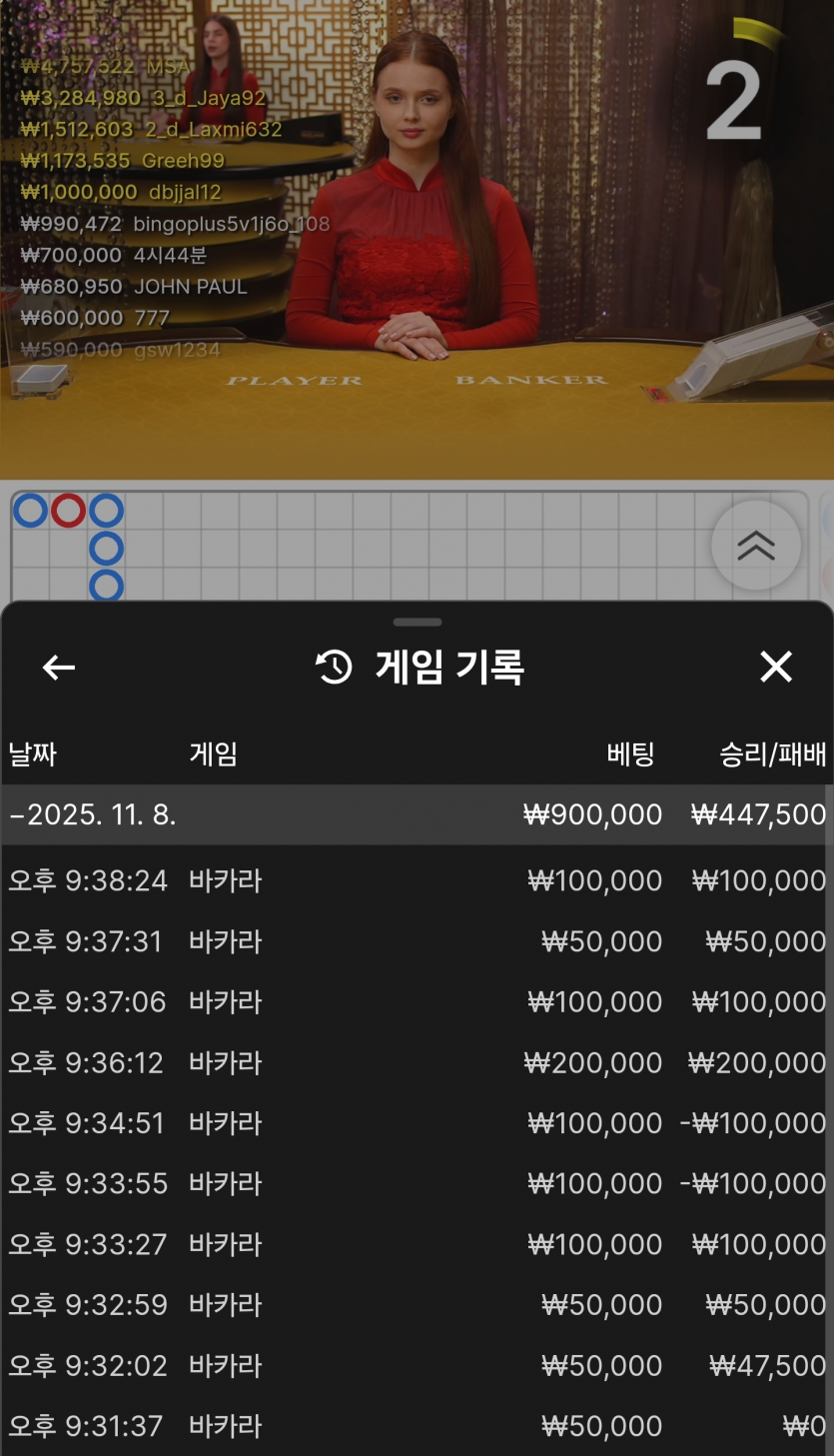Image resolution: width=834 pixels, height=1456 pixels.
Task: Go back from the game history panel
Action: 59,668
